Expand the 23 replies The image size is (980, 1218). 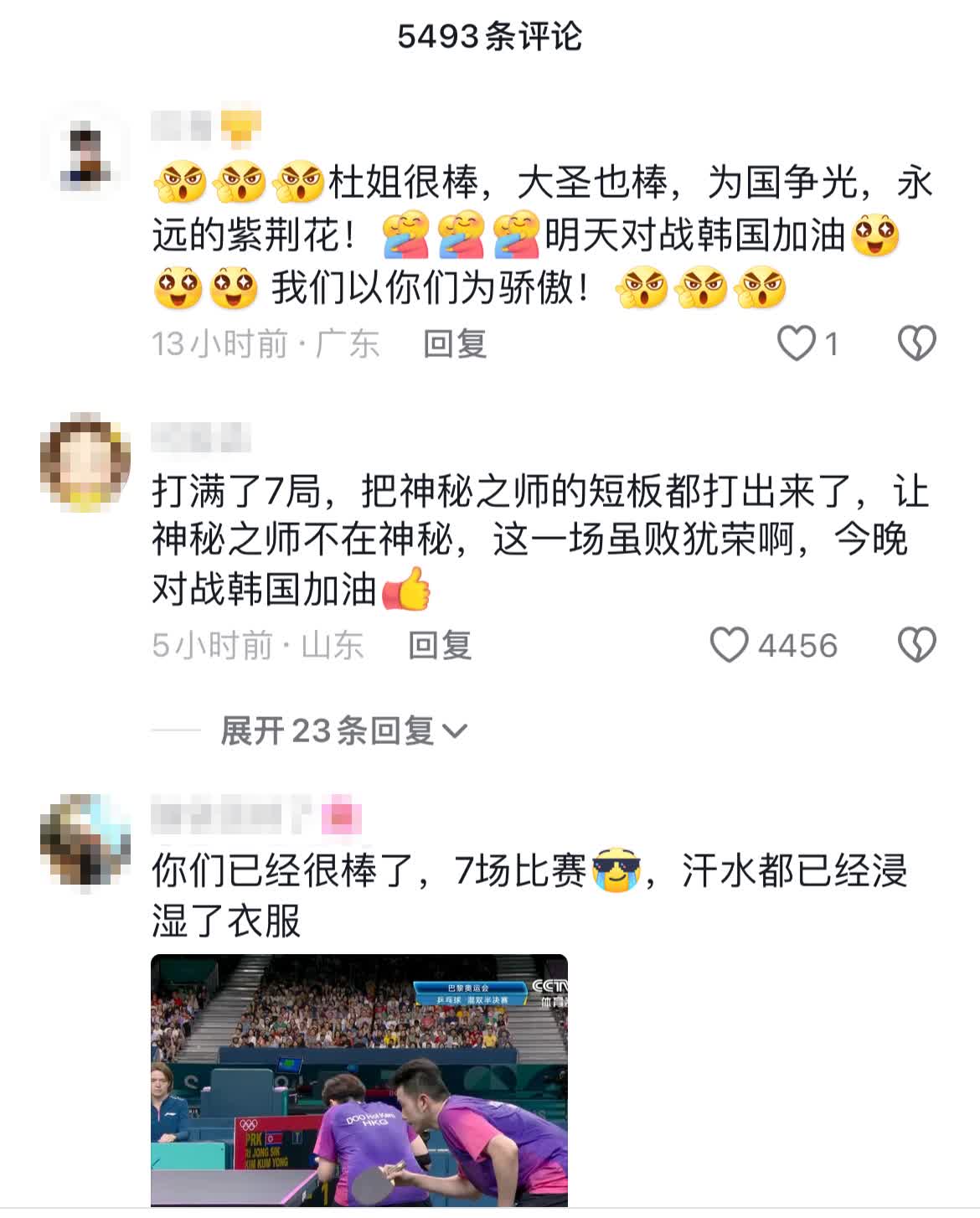coord(343,730)
